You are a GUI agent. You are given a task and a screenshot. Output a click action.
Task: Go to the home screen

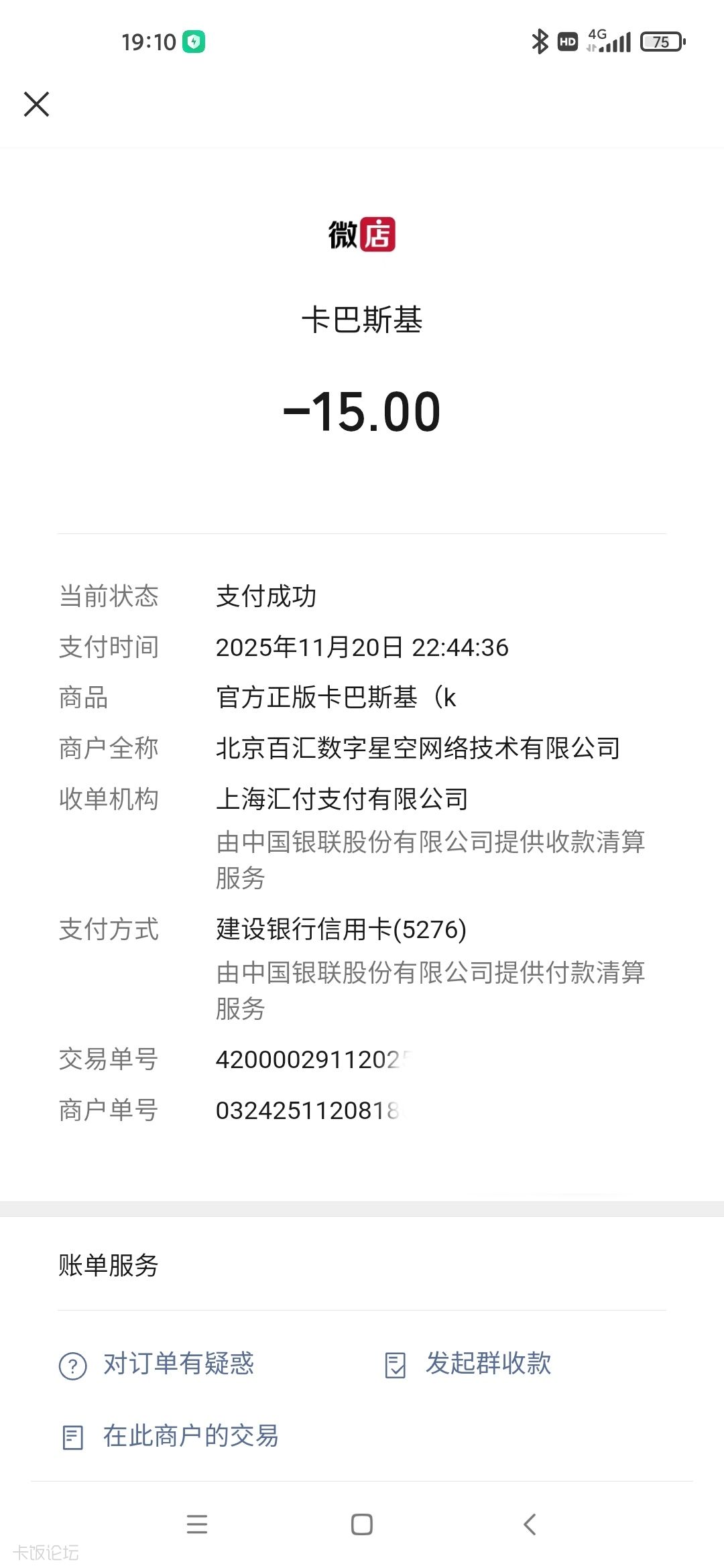click(362, 1524)
